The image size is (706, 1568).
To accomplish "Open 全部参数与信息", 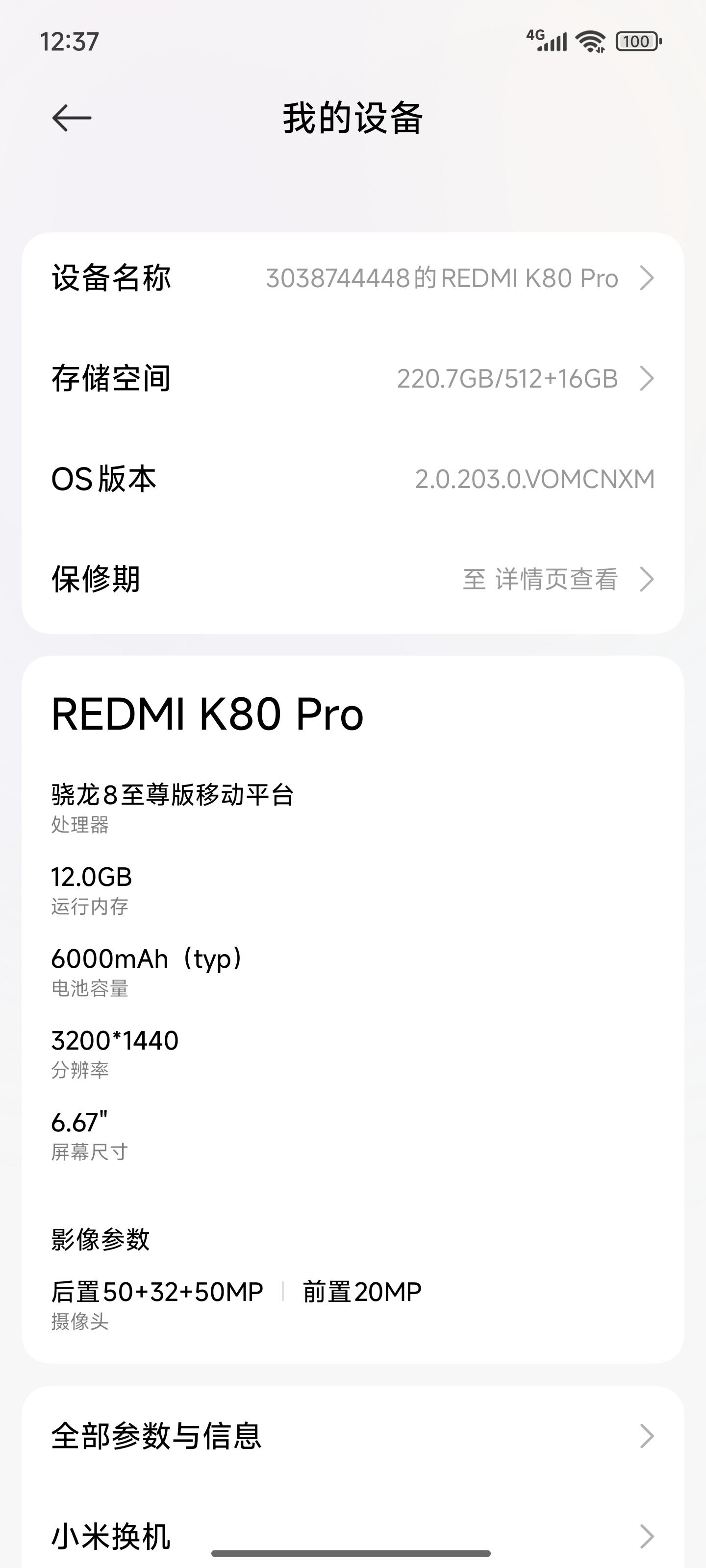I will click(353, 1436).
